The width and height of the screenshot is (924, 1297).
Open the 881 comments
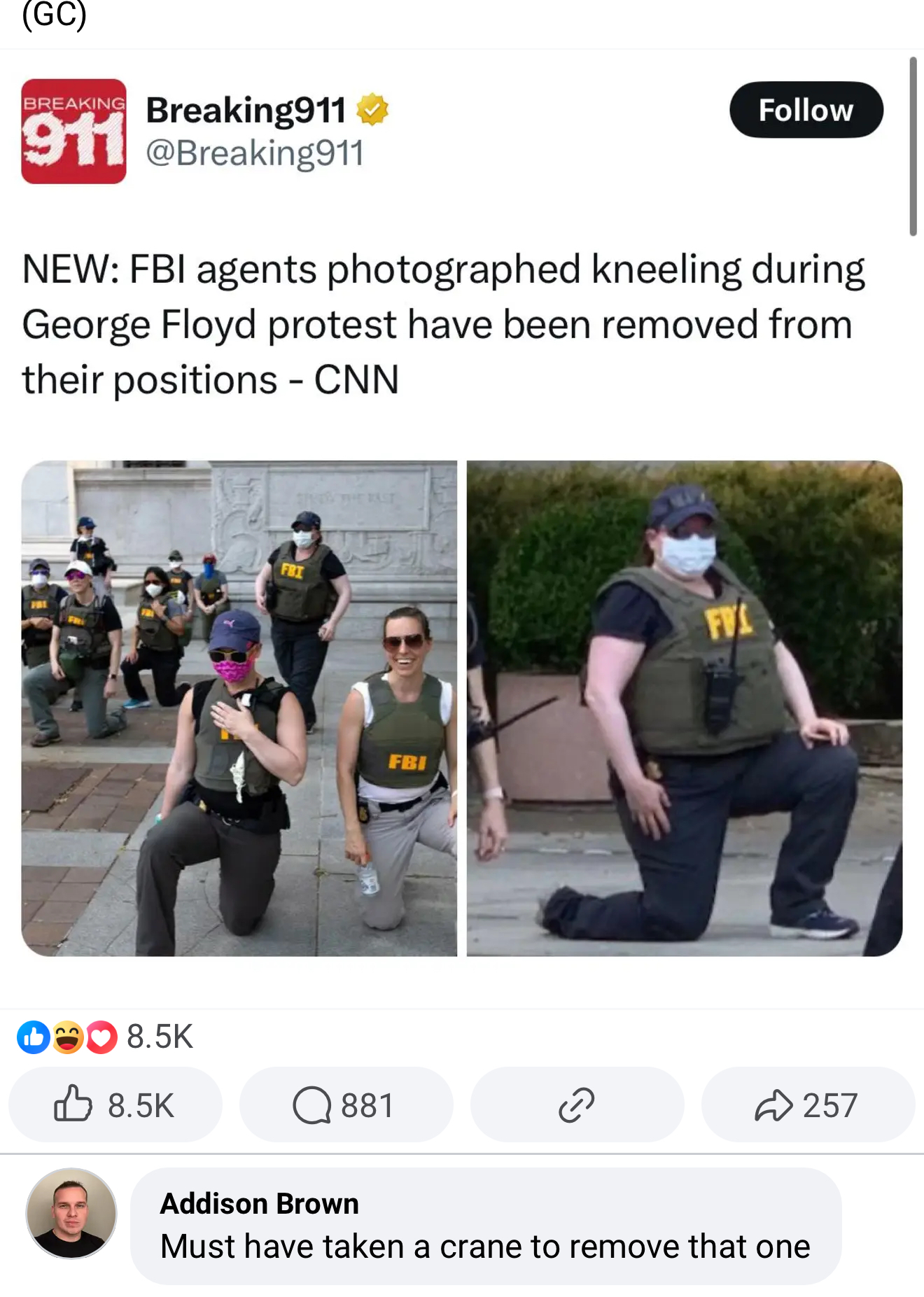[x=346, y=1105]
